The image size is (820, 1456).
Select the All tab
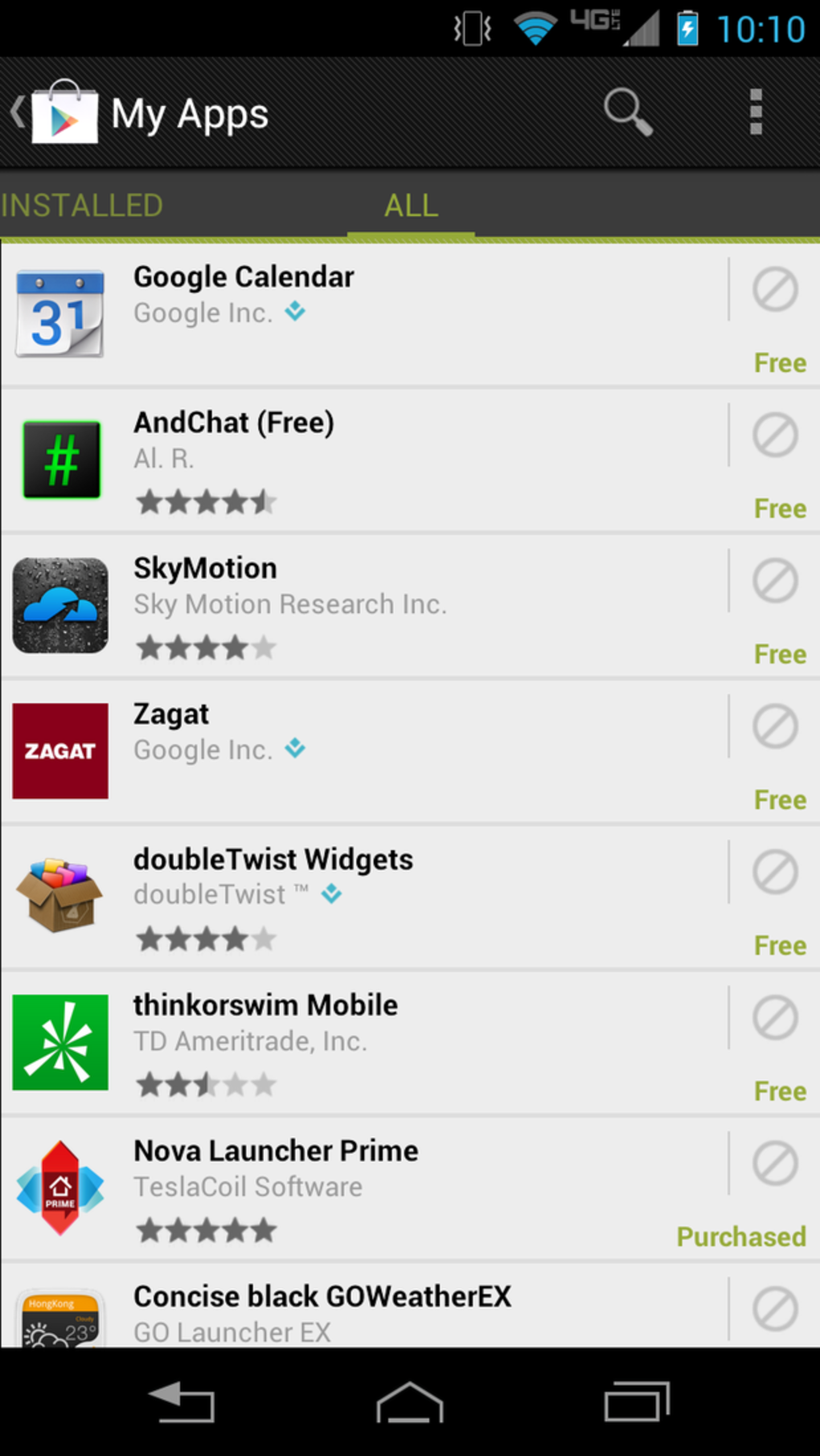(411, 206)
